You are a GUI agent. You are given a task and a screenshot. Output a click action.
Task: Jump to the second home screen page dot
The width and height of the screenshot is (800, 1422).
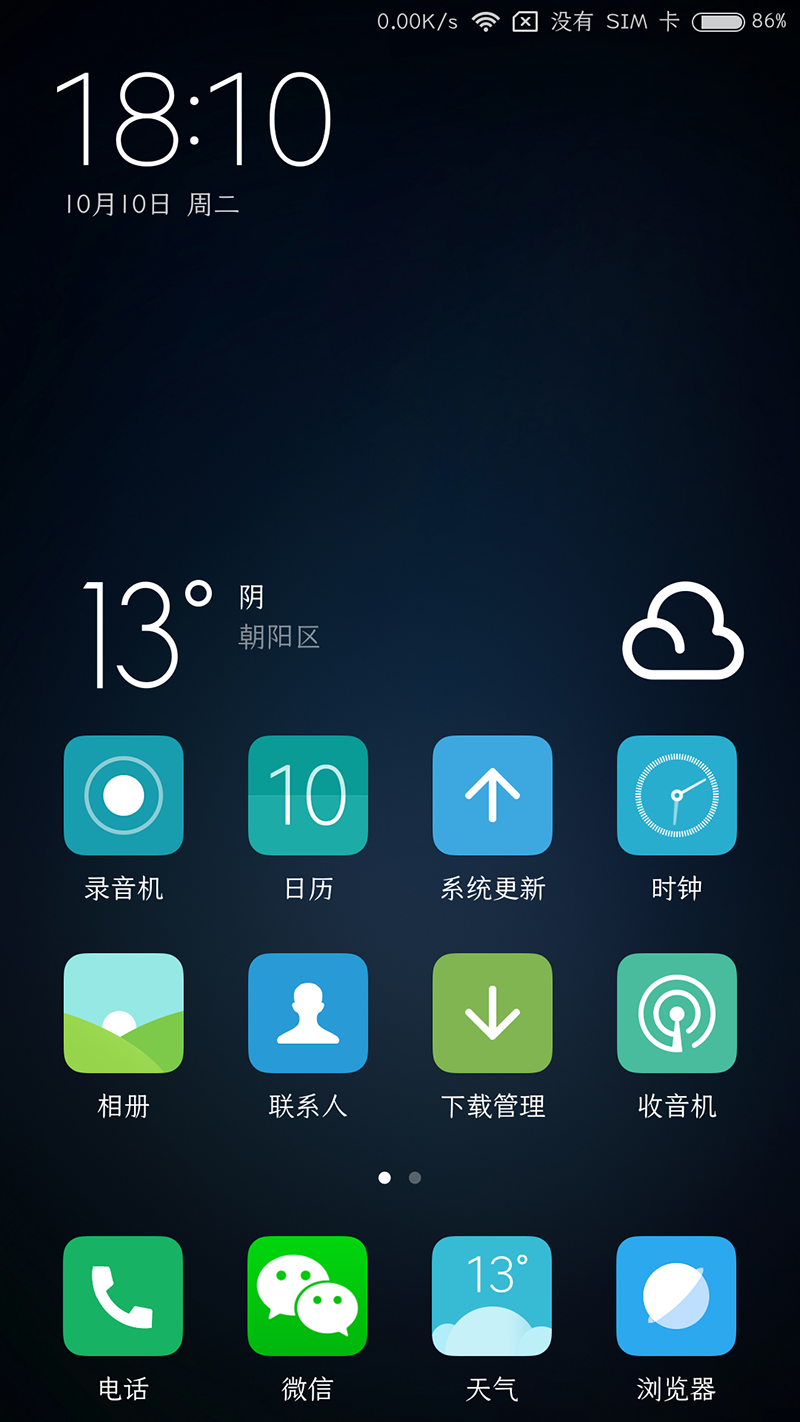pos(415,1178)
